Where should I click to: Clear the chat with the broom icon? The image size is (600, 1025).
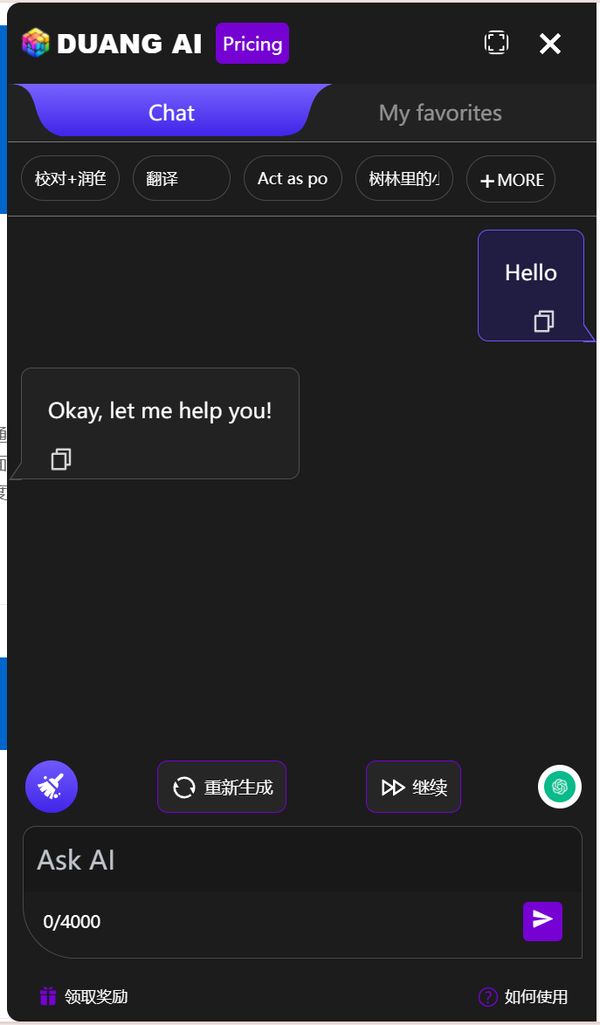pos(52,786)
